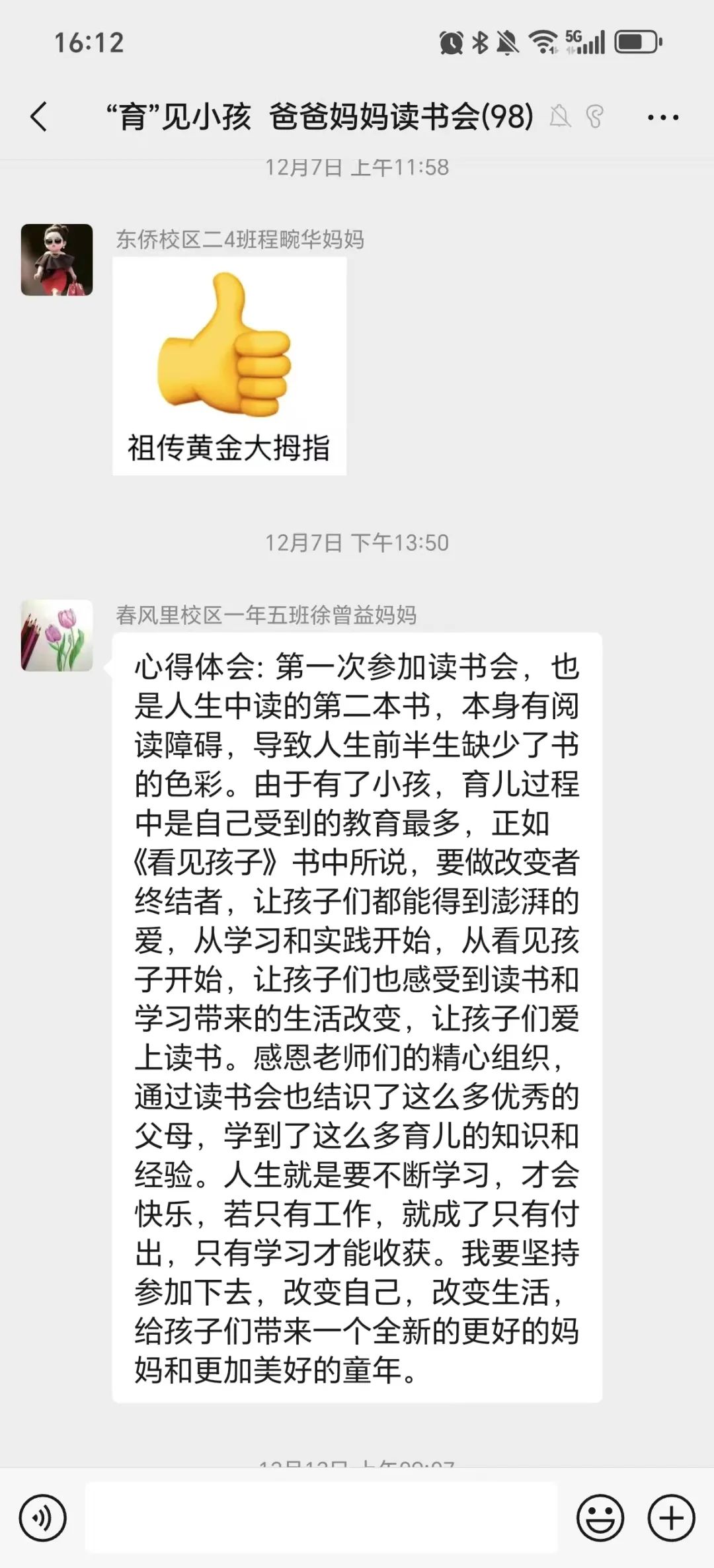Viewport: 714px width, 1568px height.
Task: Open the plus attachments menu
Action: coord(671,1518)
